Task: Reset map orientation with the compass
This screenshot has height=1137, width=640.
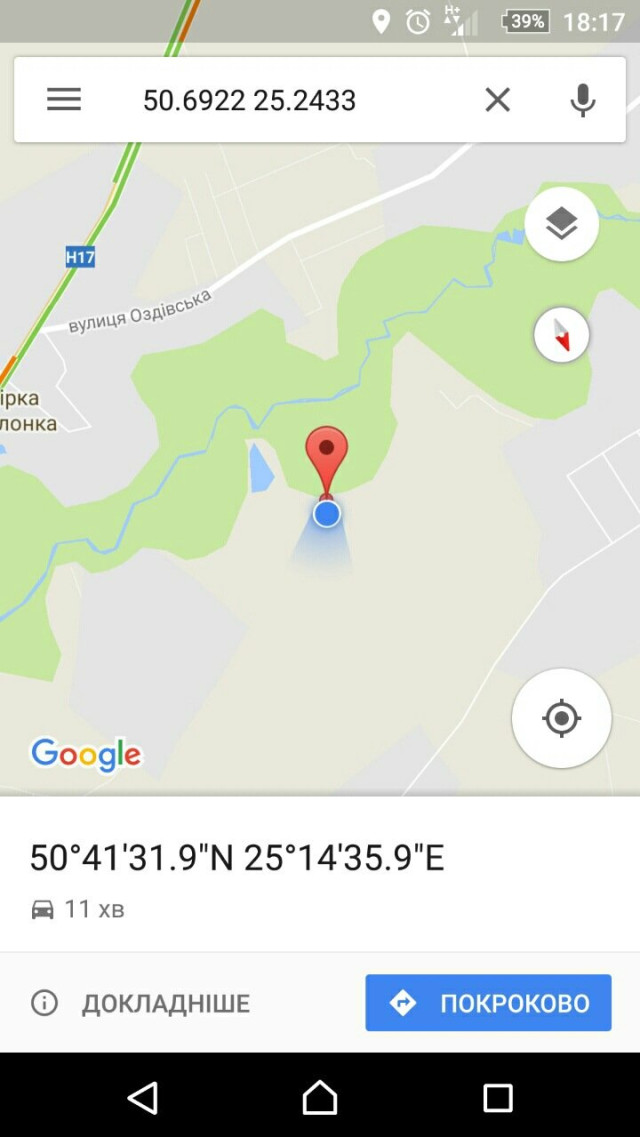Action: 562,335
